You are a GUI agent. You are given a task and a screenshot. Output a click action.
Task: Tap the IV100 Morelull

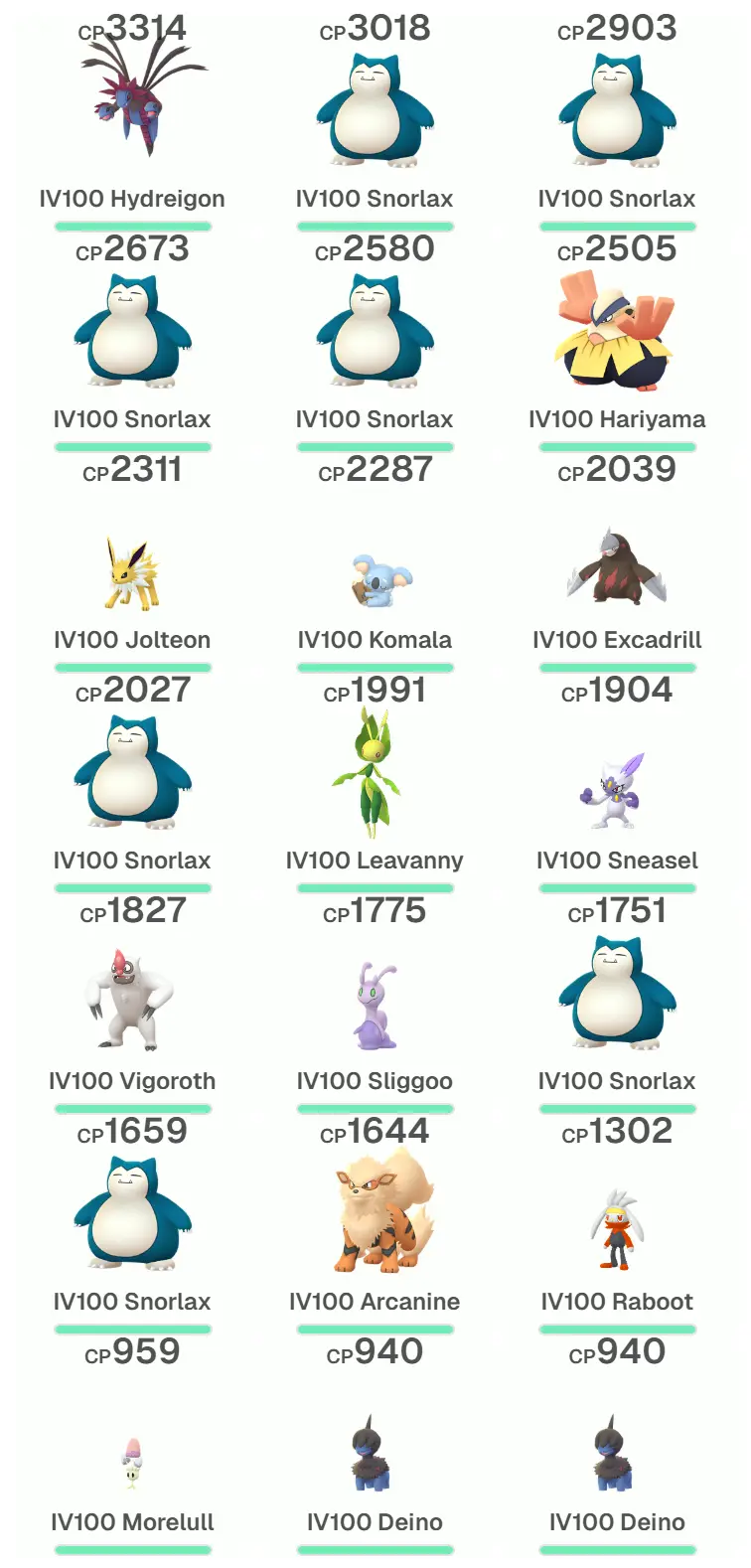point(132,1463)
